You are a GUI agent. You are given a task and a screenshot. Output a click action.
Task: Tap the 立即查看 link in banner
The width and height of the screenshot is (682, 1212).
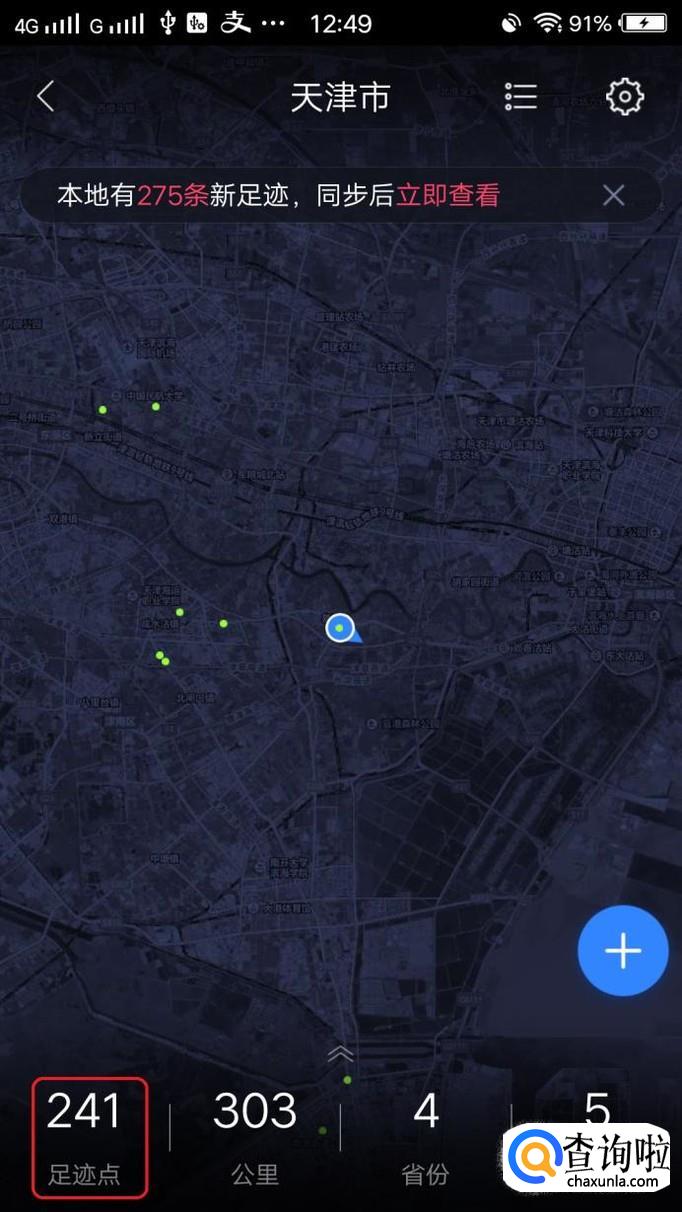448,195
